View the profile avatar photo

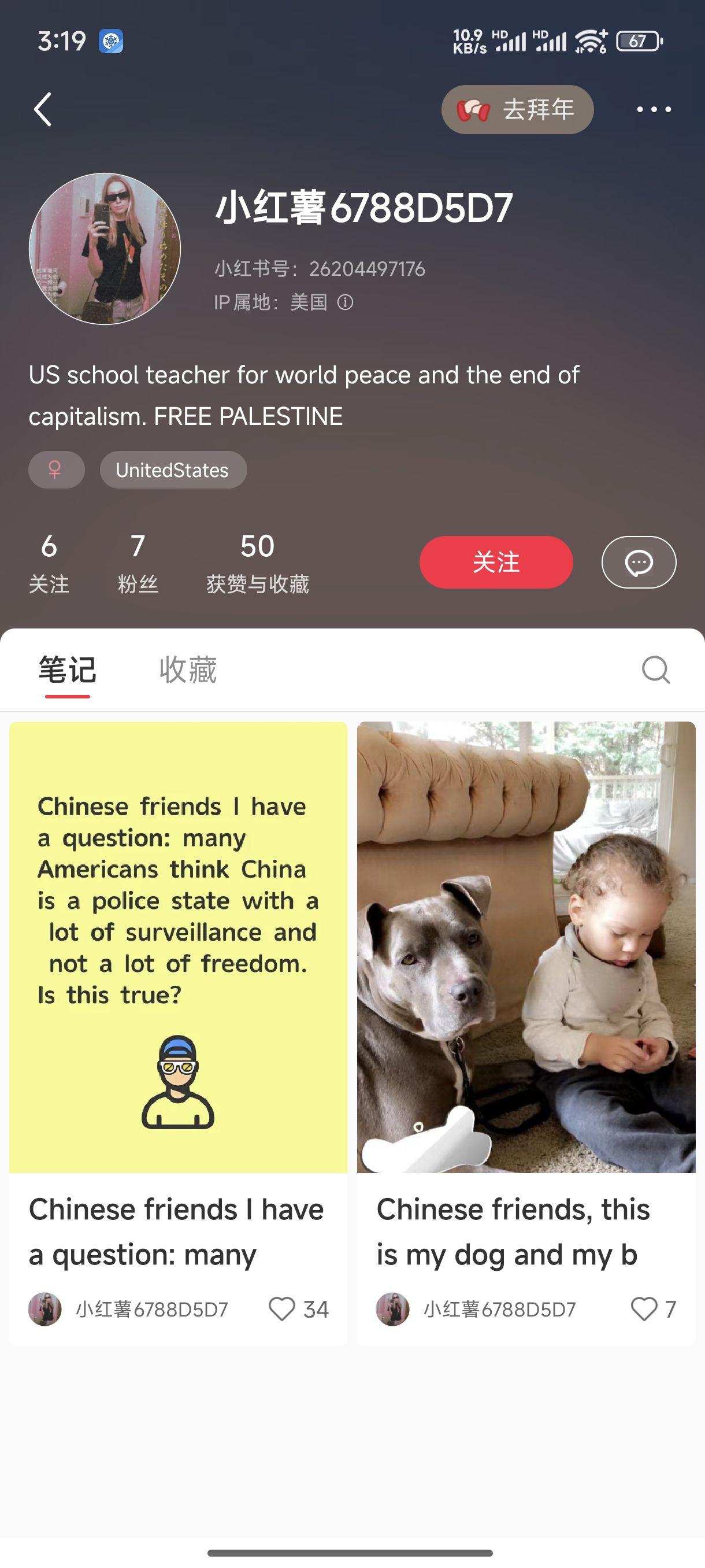click(x=105, y=249)
